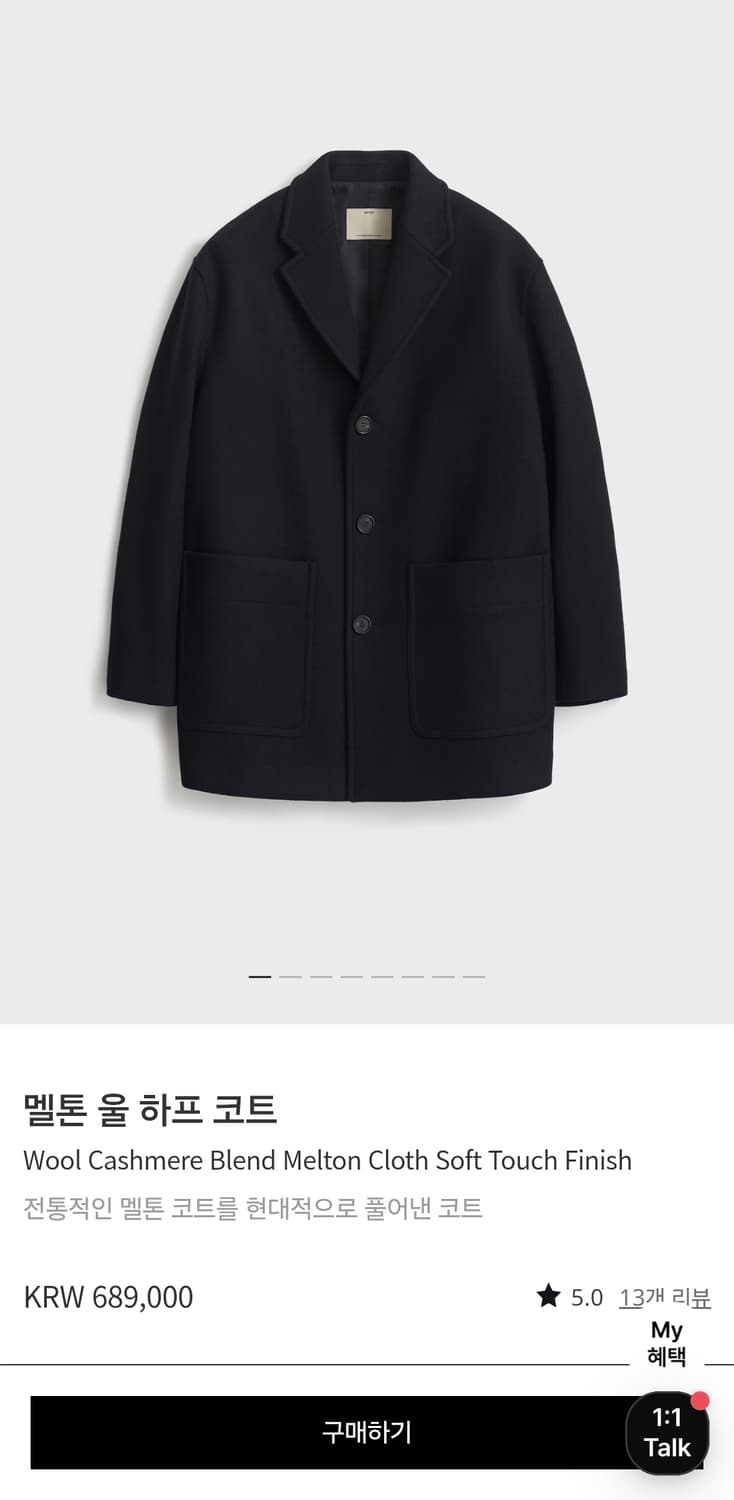This screenshot has width=734, height=1500.
Task: Open the coat product photo
Action: (367, 480)
